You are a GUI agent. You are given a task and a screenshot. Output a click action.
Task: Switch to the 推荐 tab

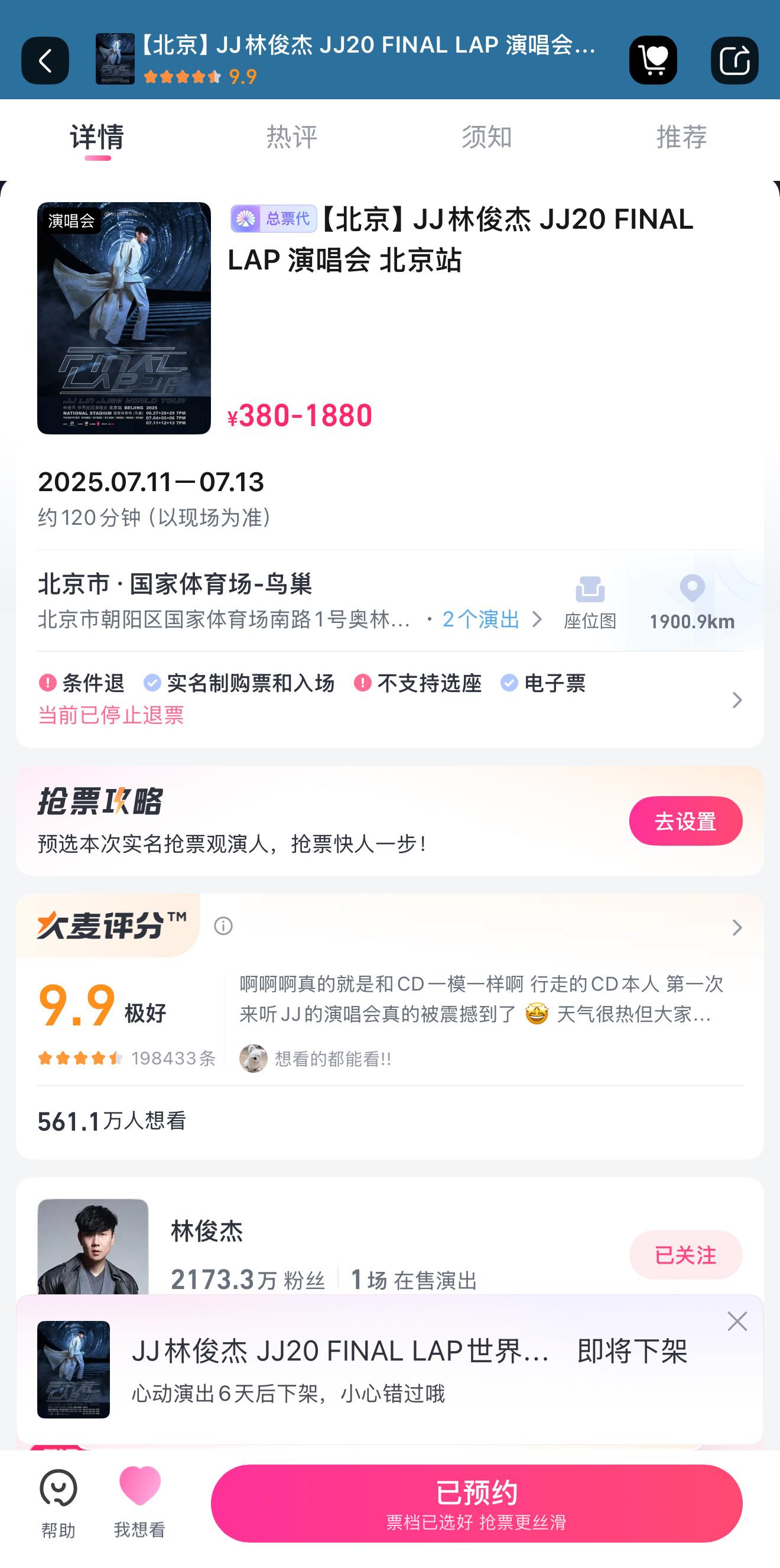pos(681,137)
